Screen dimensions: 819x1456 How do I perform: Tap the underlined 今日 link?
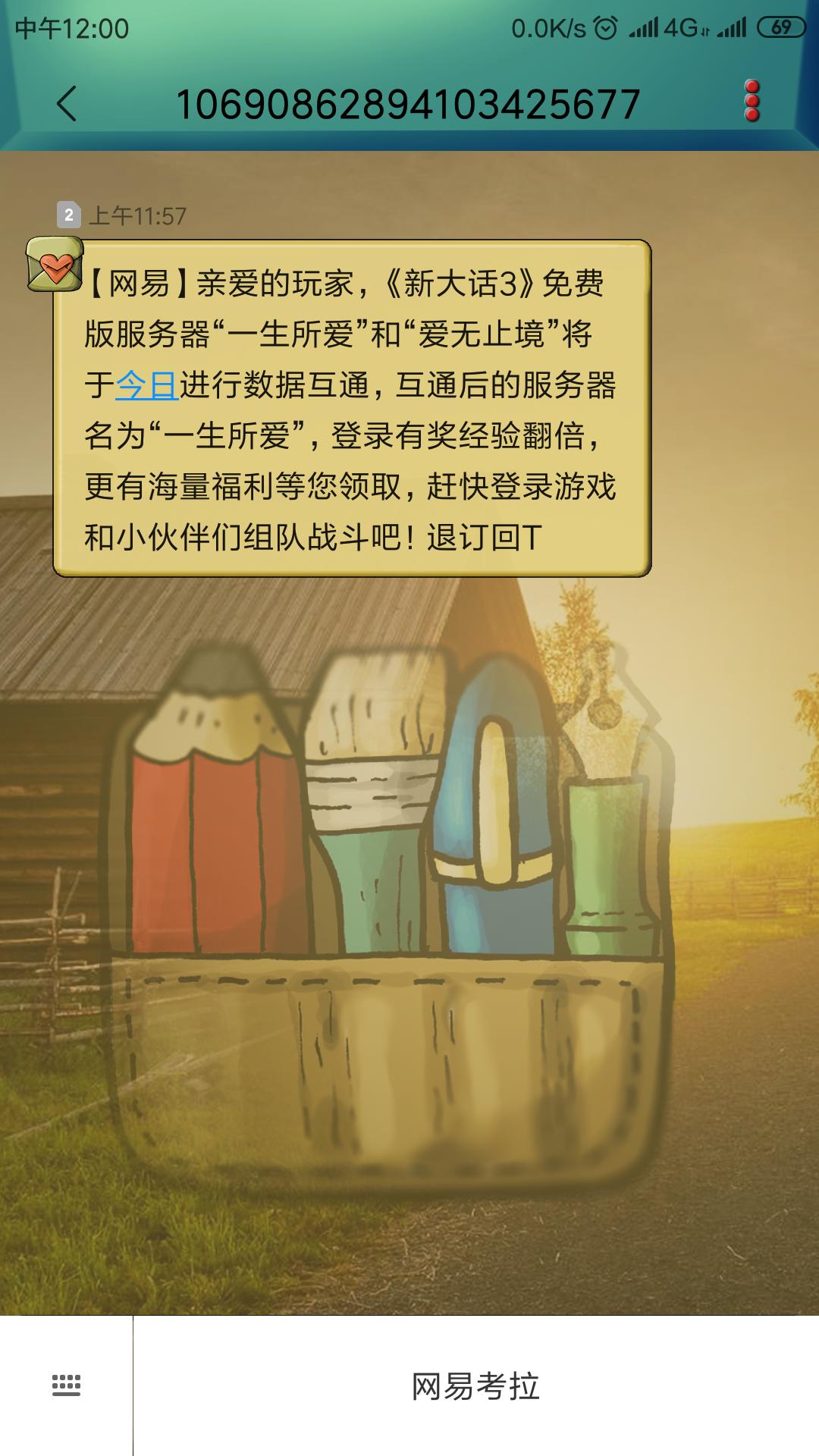[146, 385]
